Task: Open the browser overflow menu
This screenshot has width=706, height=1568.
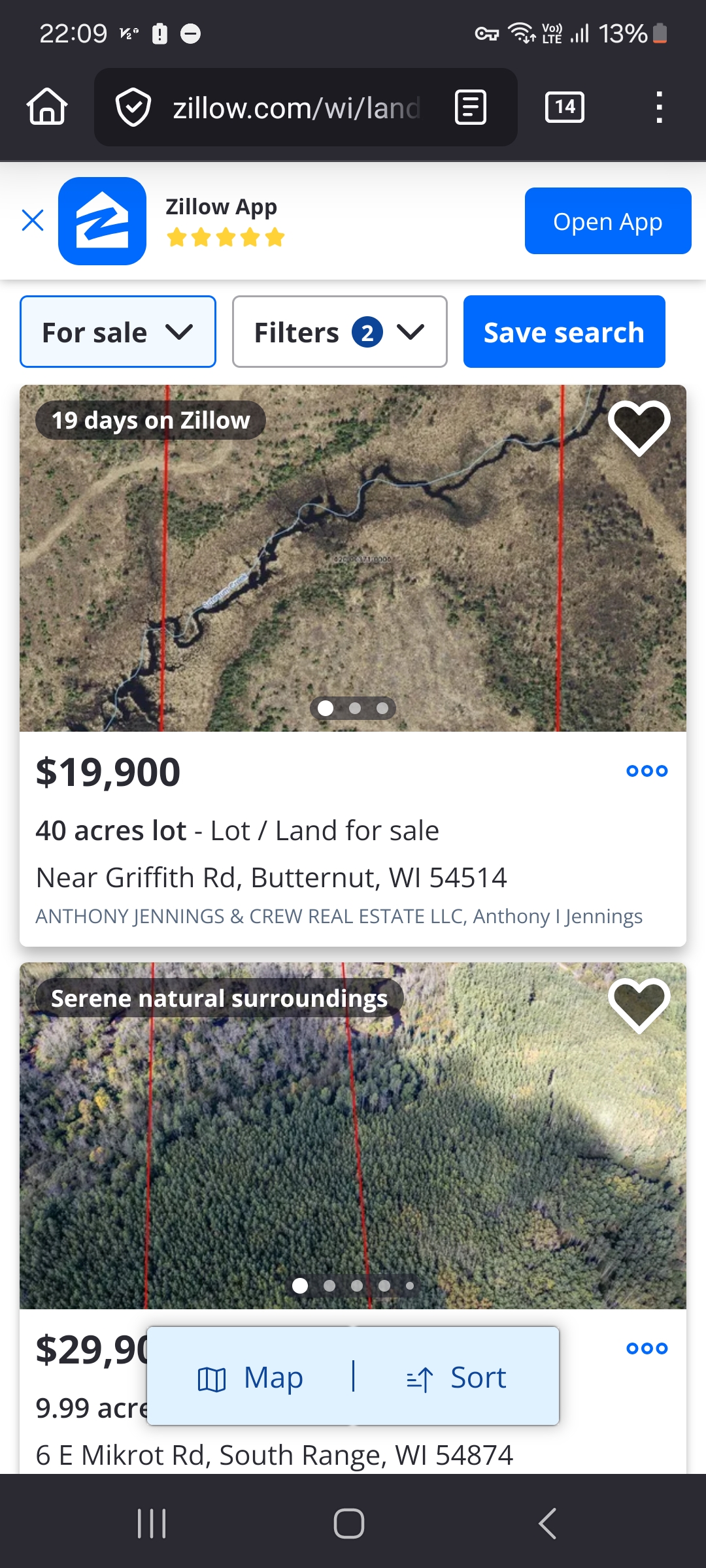Action: pyautogui.click(x=659, y=107)
